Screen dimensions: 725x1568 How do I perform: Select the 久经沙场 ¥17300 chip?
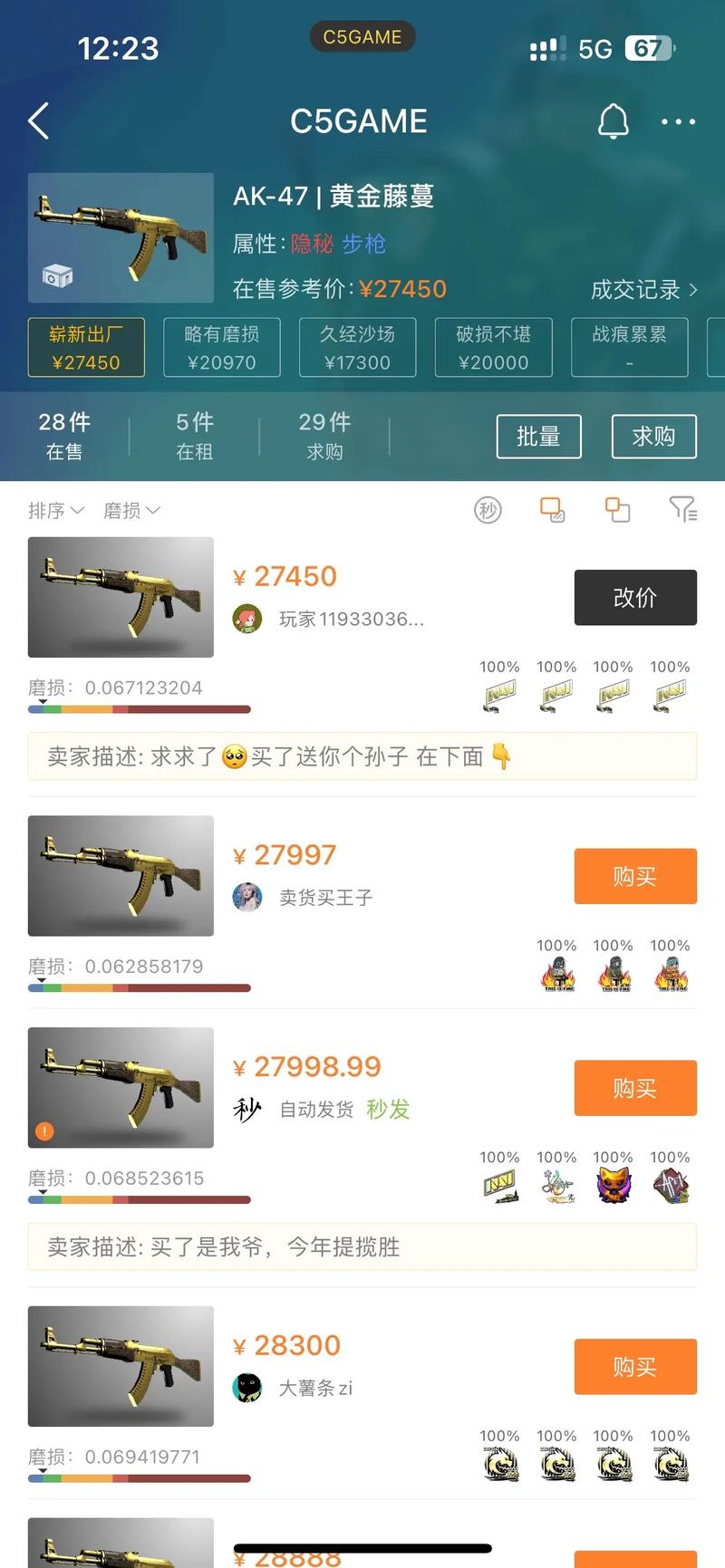point(357,348)
